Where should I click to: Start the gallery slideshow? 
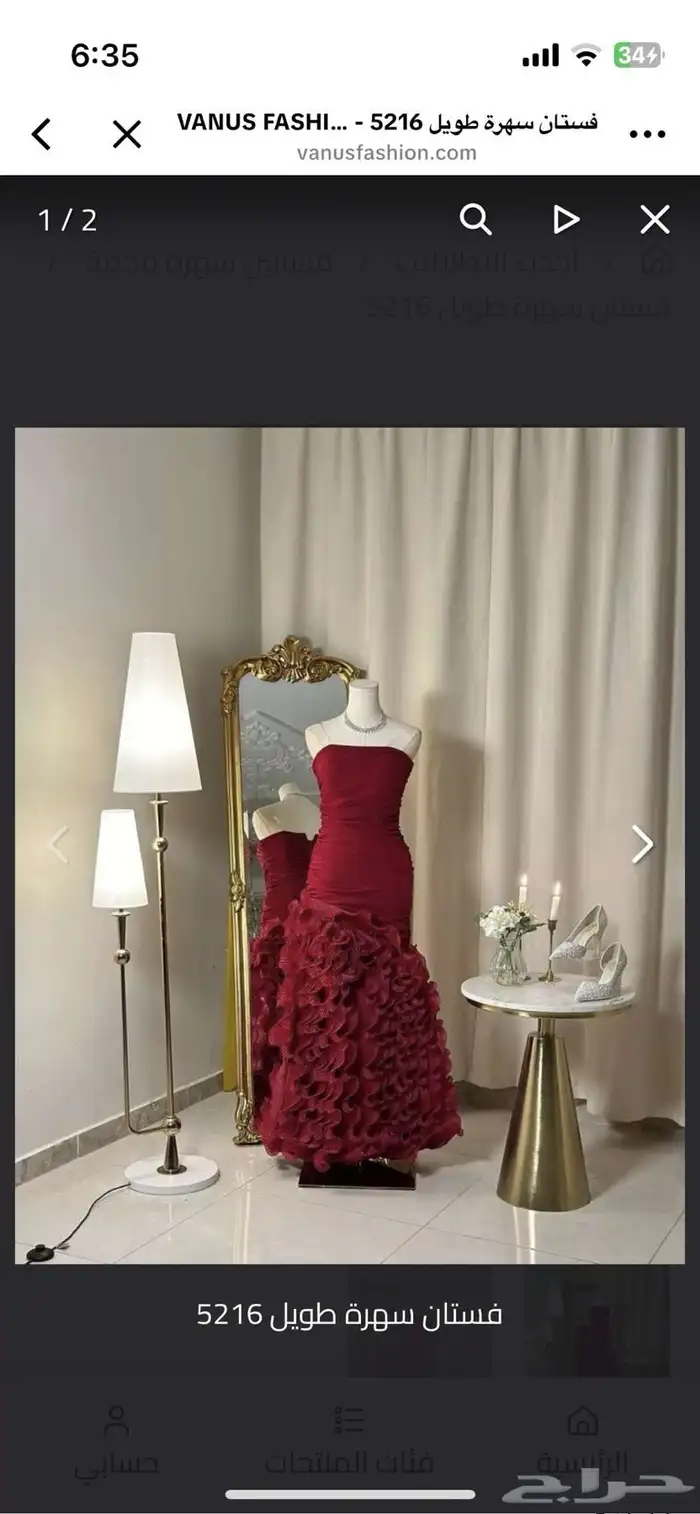(x=566, y=219)
